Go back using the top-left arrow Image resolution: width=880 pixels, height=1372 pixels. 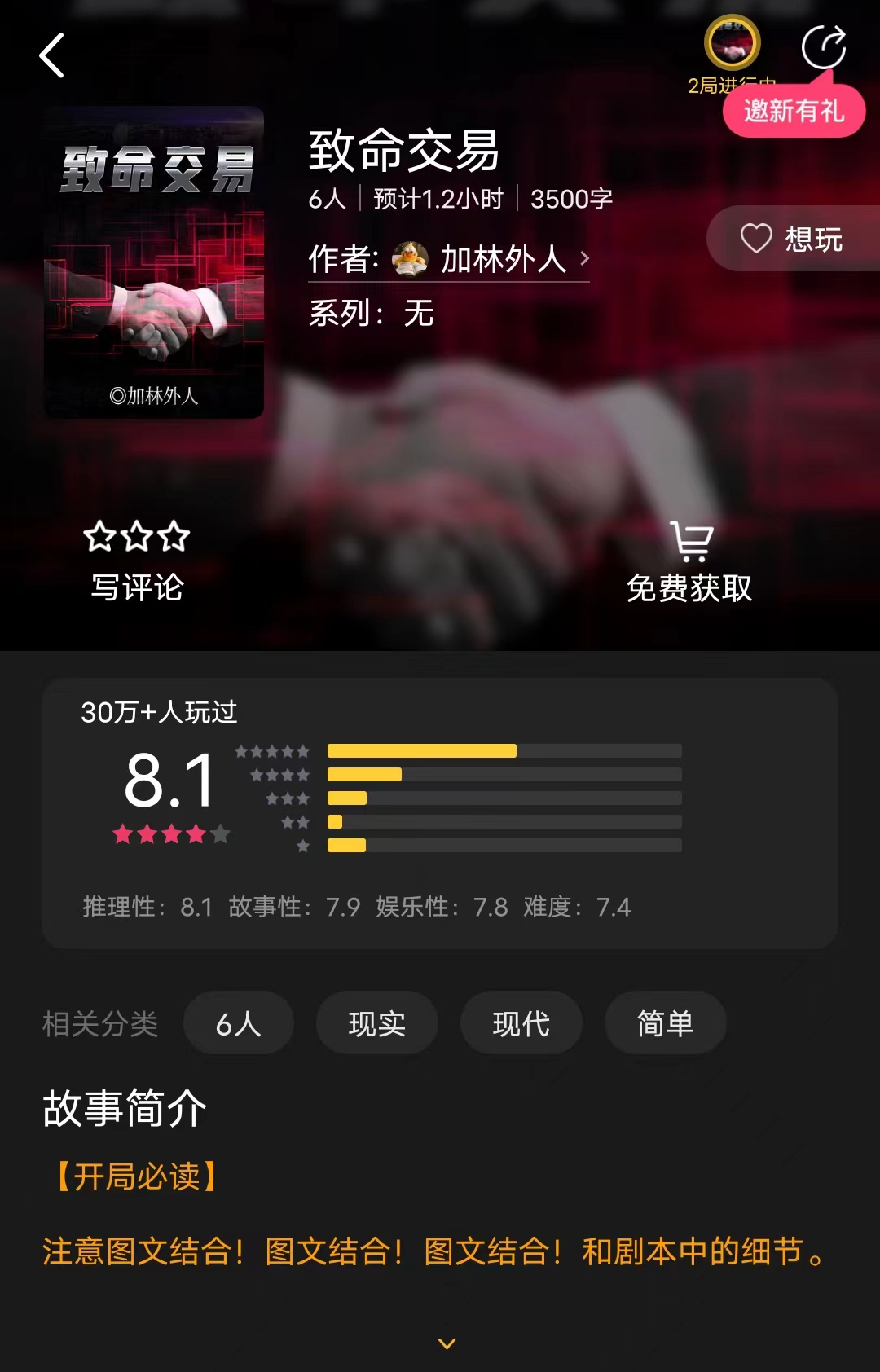(x=52, y=55)
